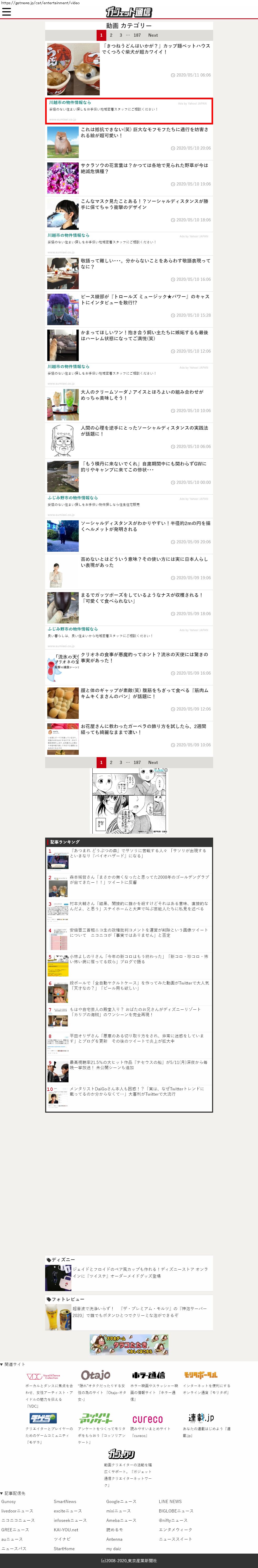Open the ソーシャルディスタンス マスク article
The height and width of the screenshot is (1568, 258).
129,213
